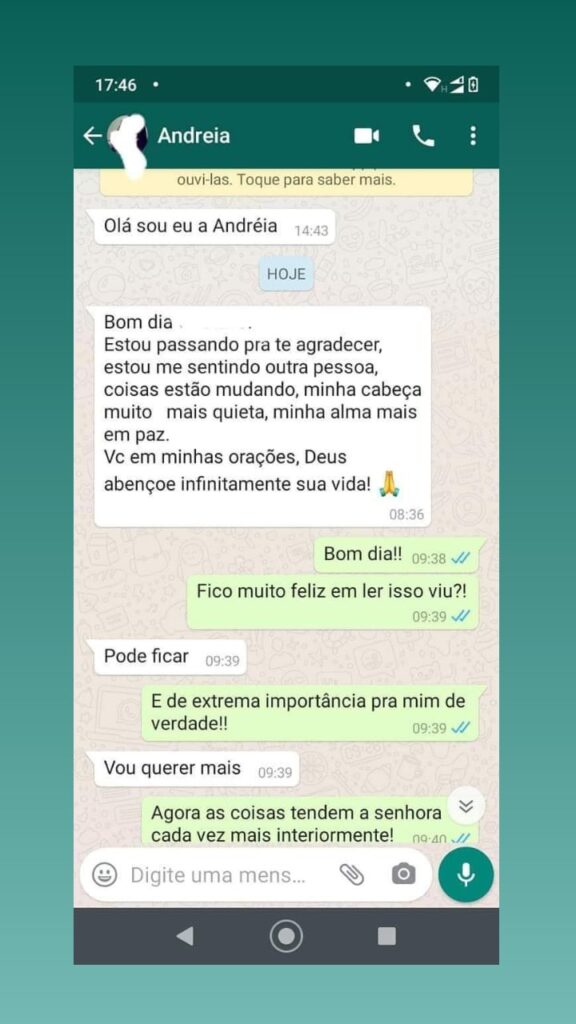Open the emoji picker
This screenshot has height=1024, width=576.
pos(104,874)
